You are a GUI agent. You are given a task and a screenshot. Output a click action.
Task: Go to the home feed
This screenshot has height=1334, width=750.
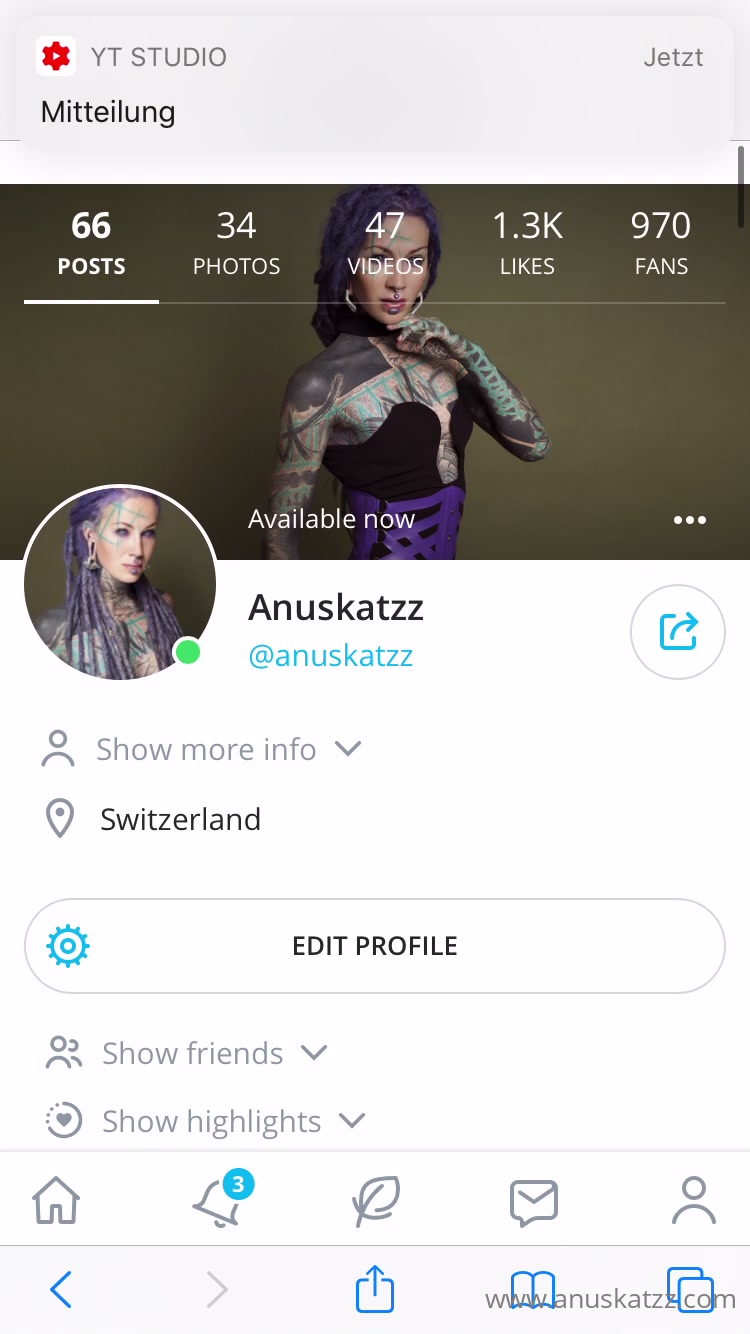(56, 1200)
